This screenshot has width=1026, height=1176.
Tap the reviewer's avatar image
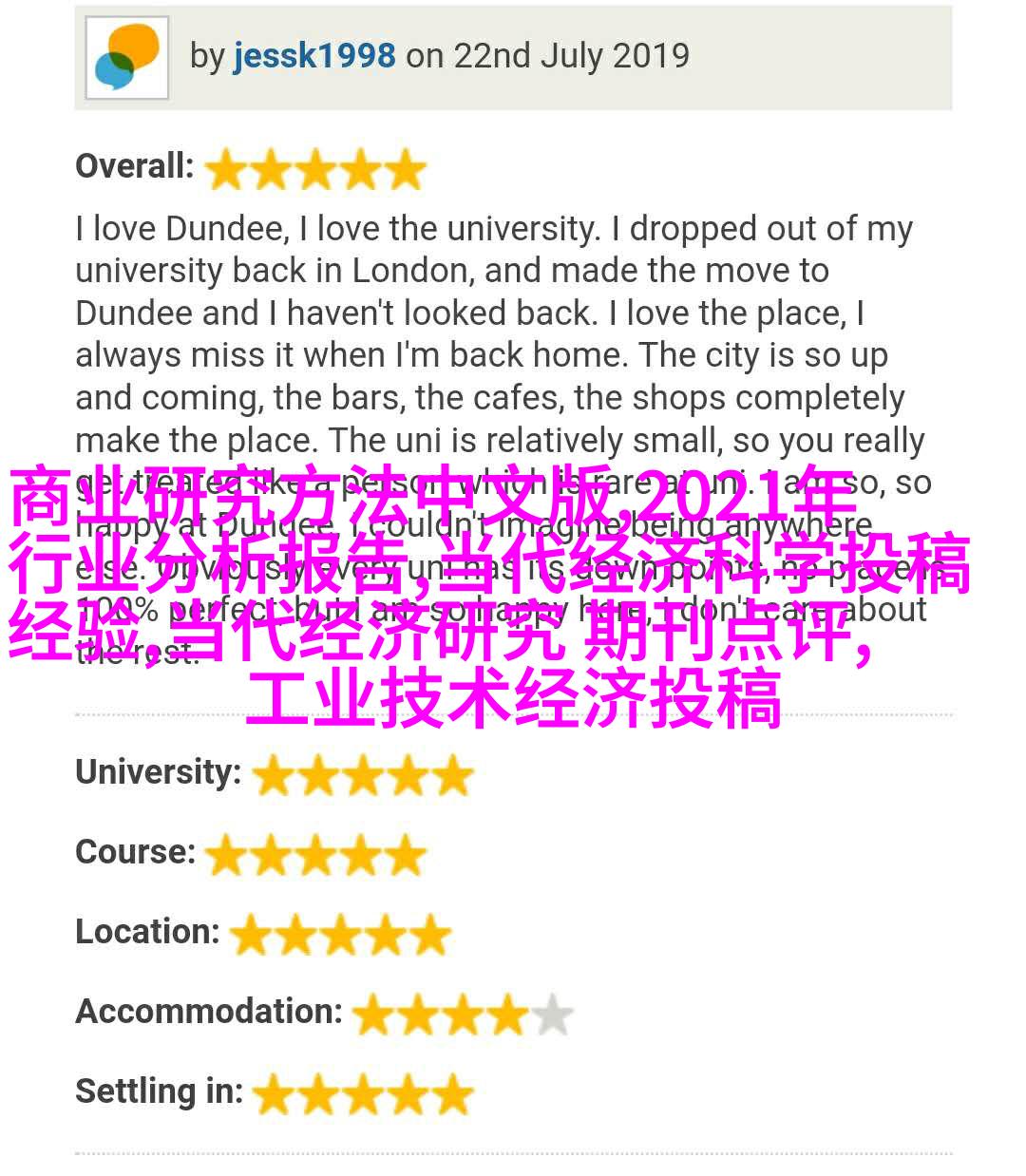127,58
